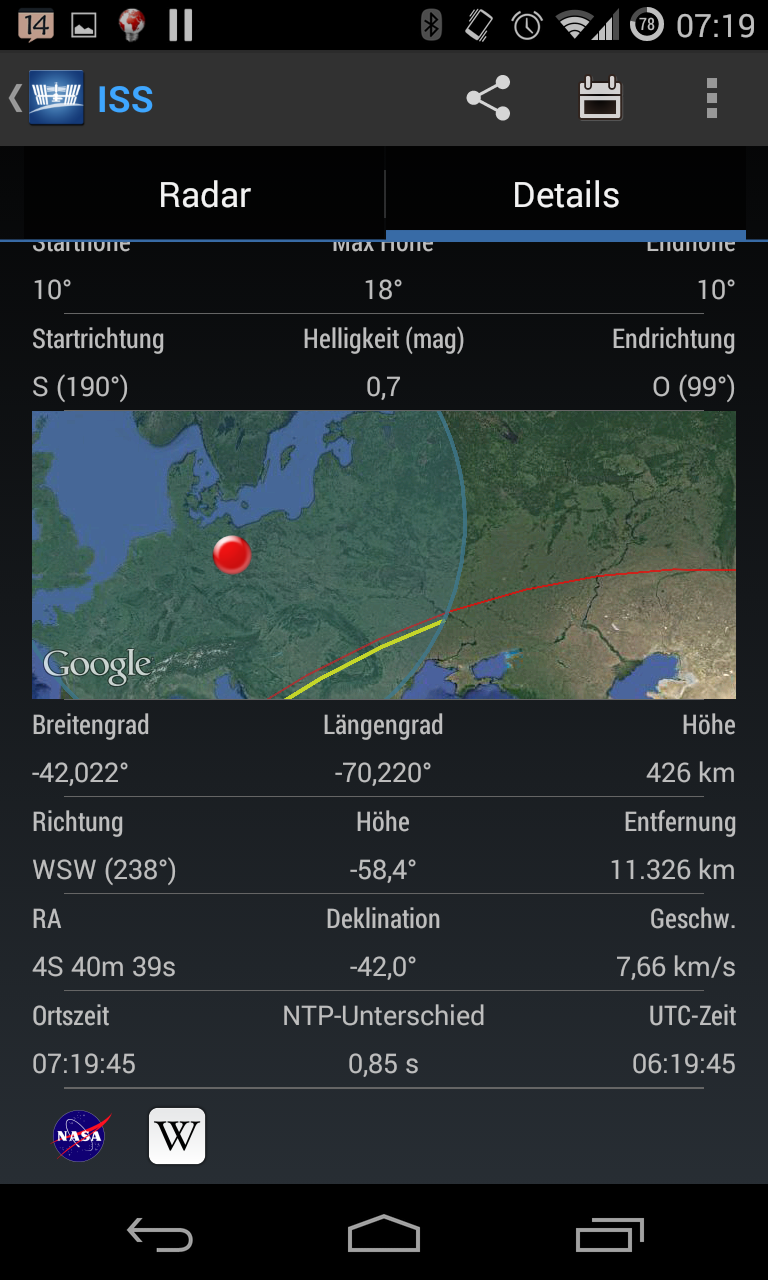The height and width of the screenshot is (1280, 768).
Task: Open the overflow menu
Action: click(712, 98)
